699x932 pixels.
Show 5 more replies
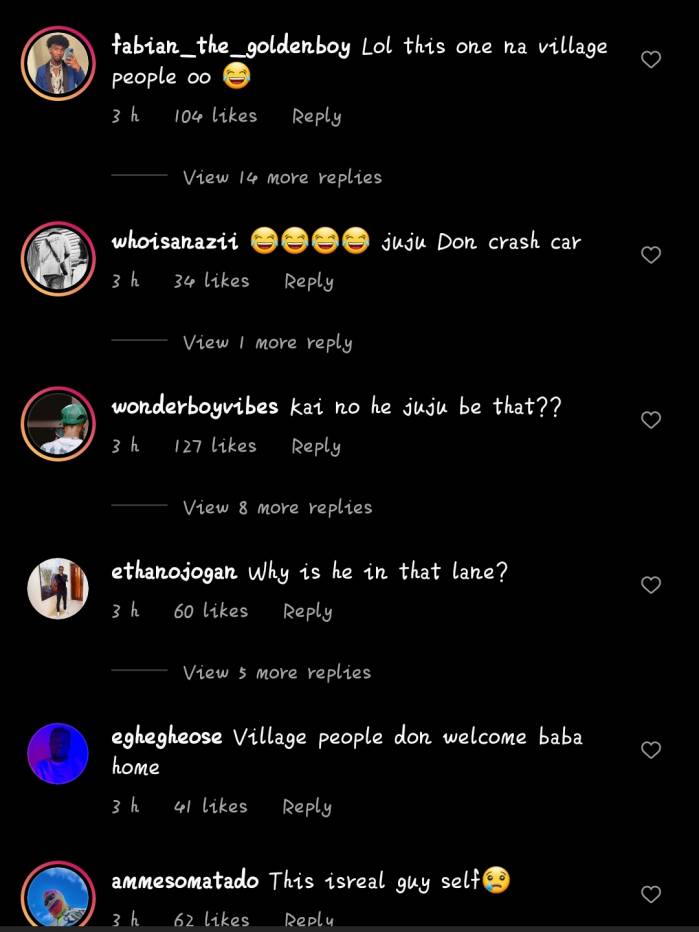coord(276,672)
